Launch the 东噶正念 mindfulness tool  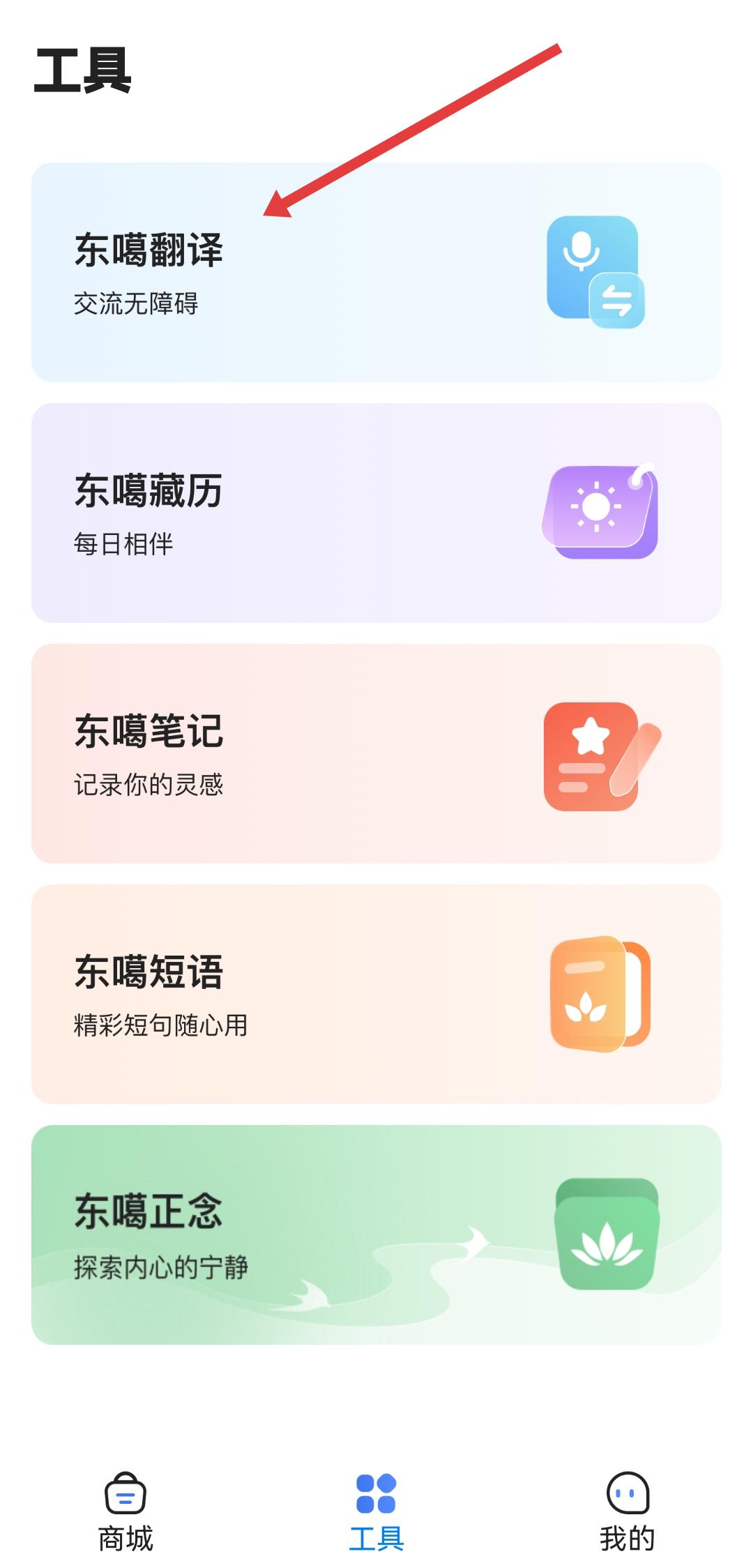pos(376,1235)
